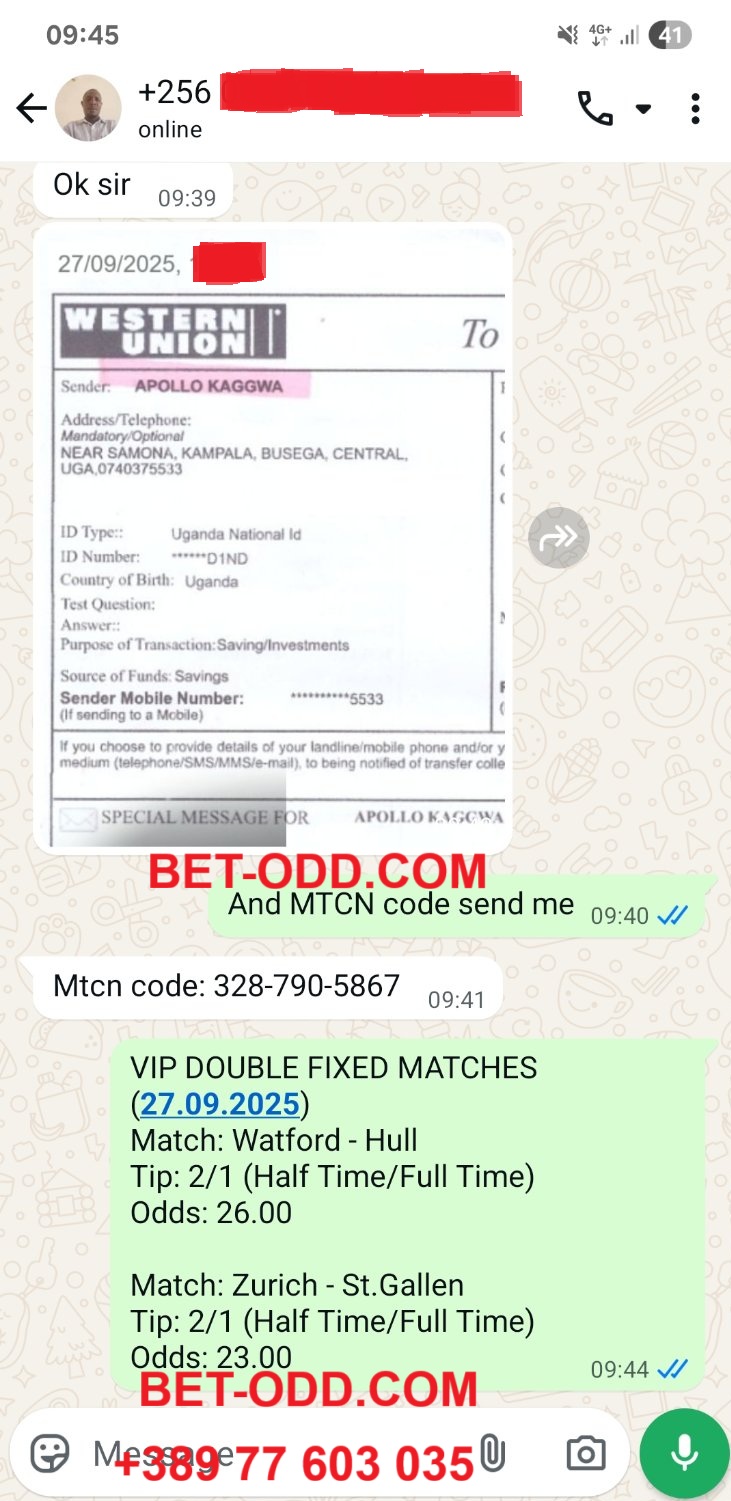Attach a file with the paperclip

(492, 1453)
